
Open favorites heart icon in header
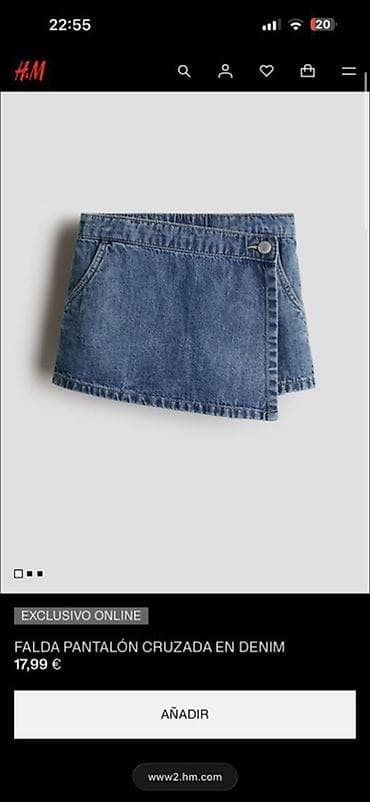[266, 71]
